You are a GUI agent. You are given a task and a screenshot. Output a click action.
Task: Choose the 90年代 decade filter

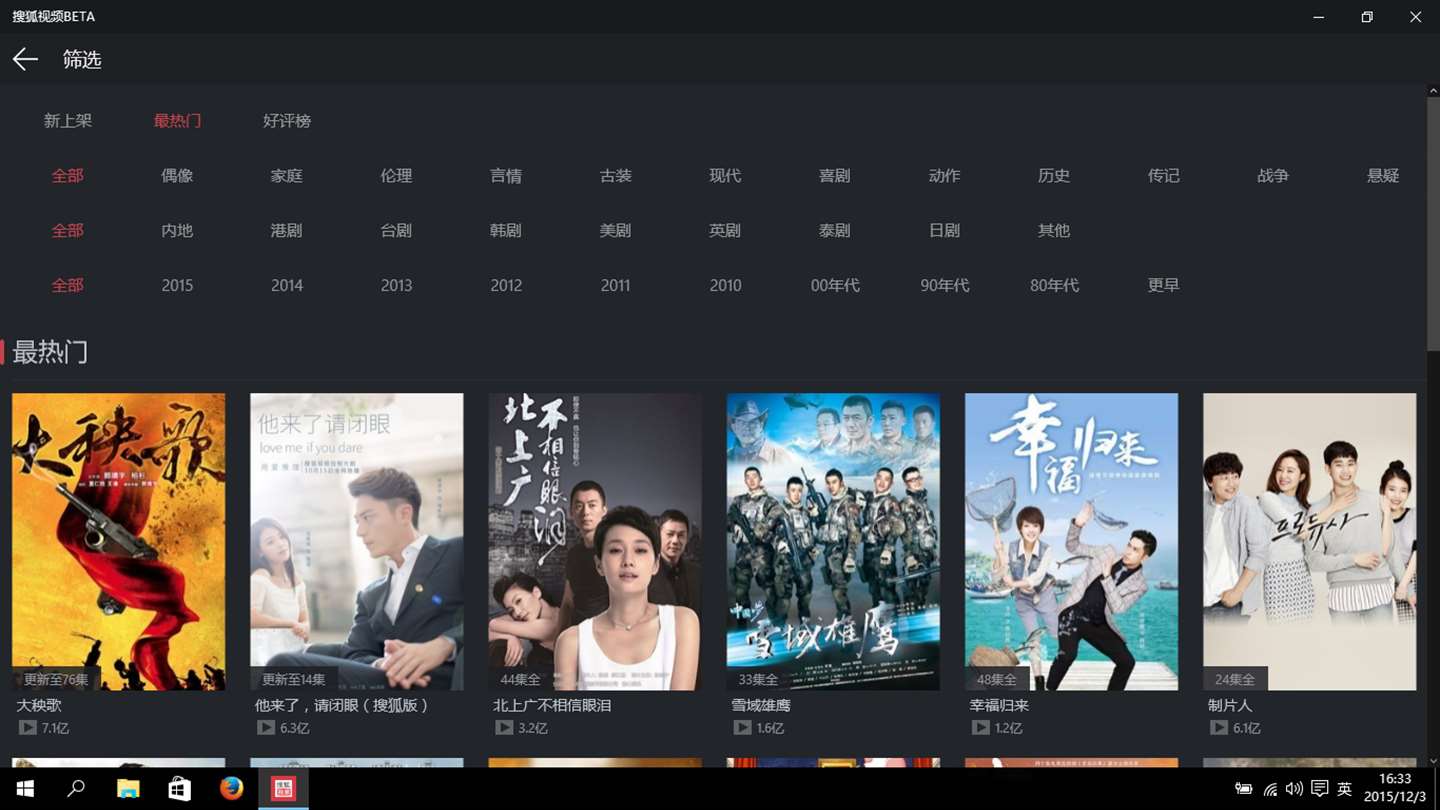[x=945, y=286]
